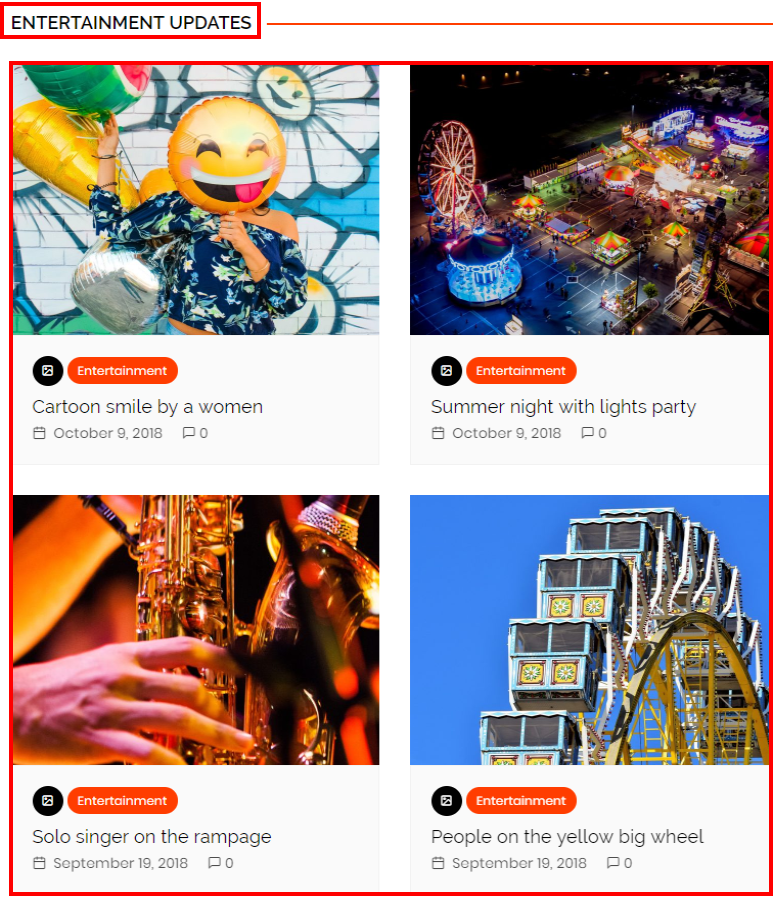Tap Entertainment tag under Summer night post

click(x=521, y=371)
